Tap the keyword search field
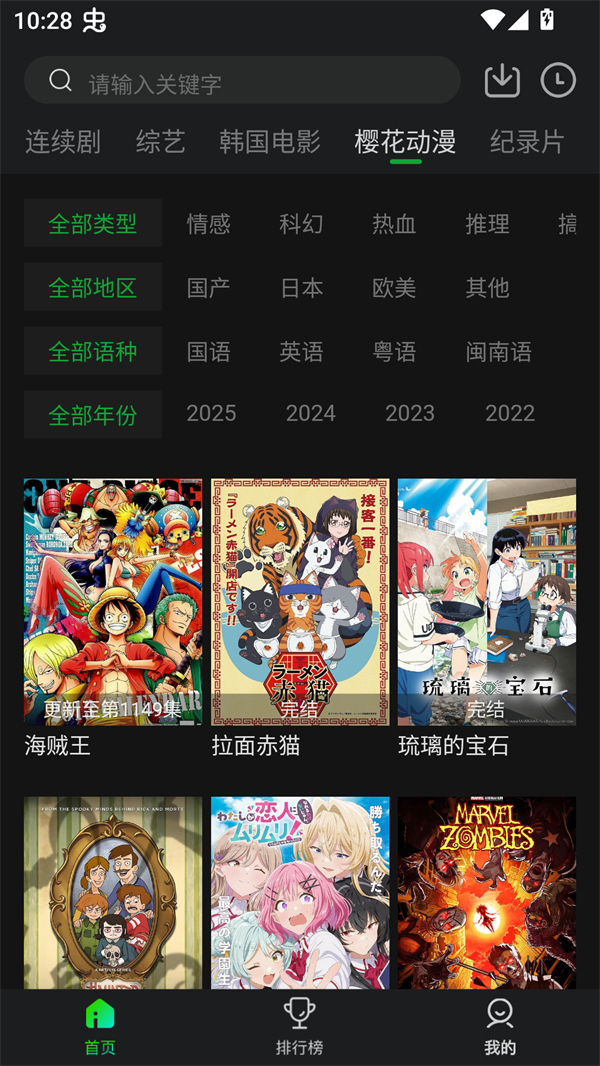Viewport: 600px width, 1066px height. (x=260, y=82)
